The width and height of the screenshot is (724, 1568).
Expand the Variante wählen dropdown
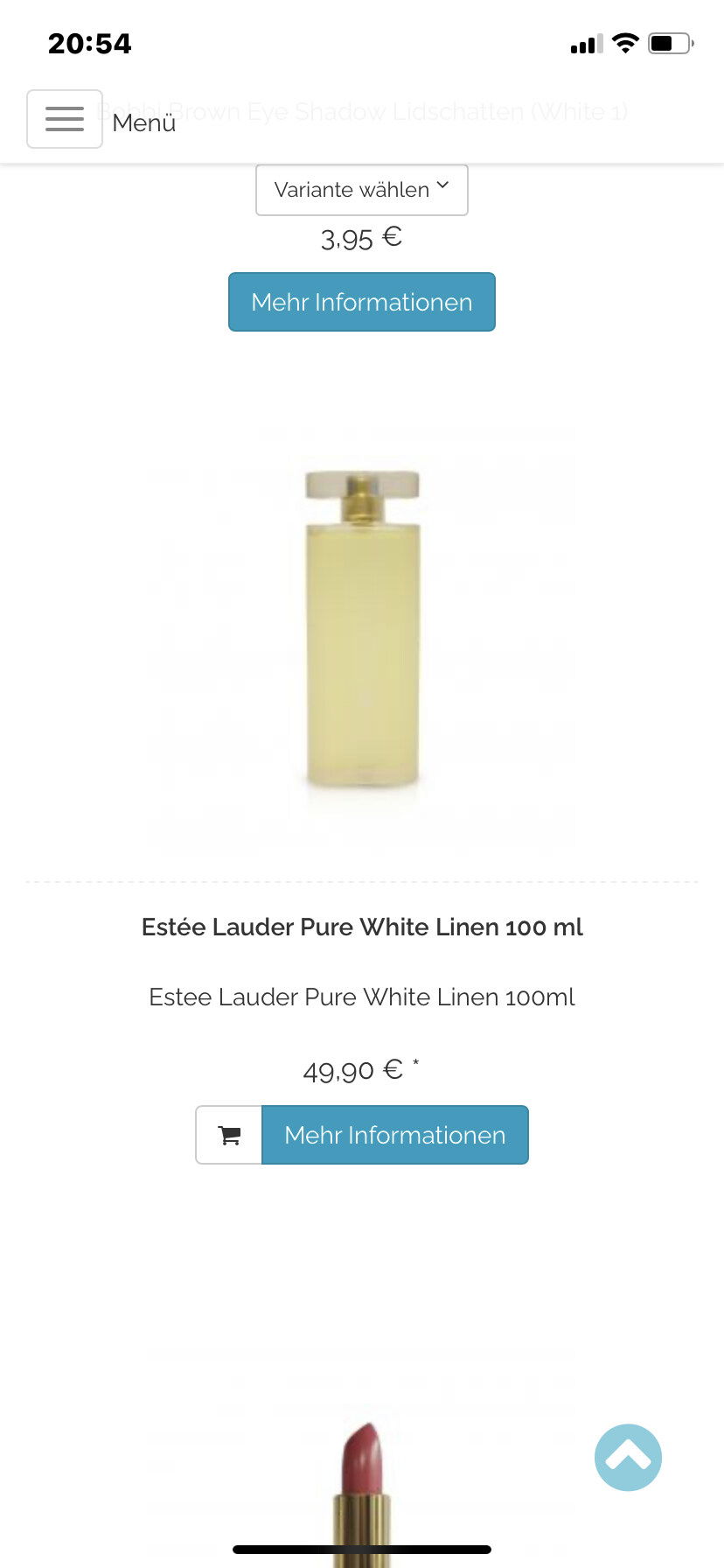click(x=362, y=190)
